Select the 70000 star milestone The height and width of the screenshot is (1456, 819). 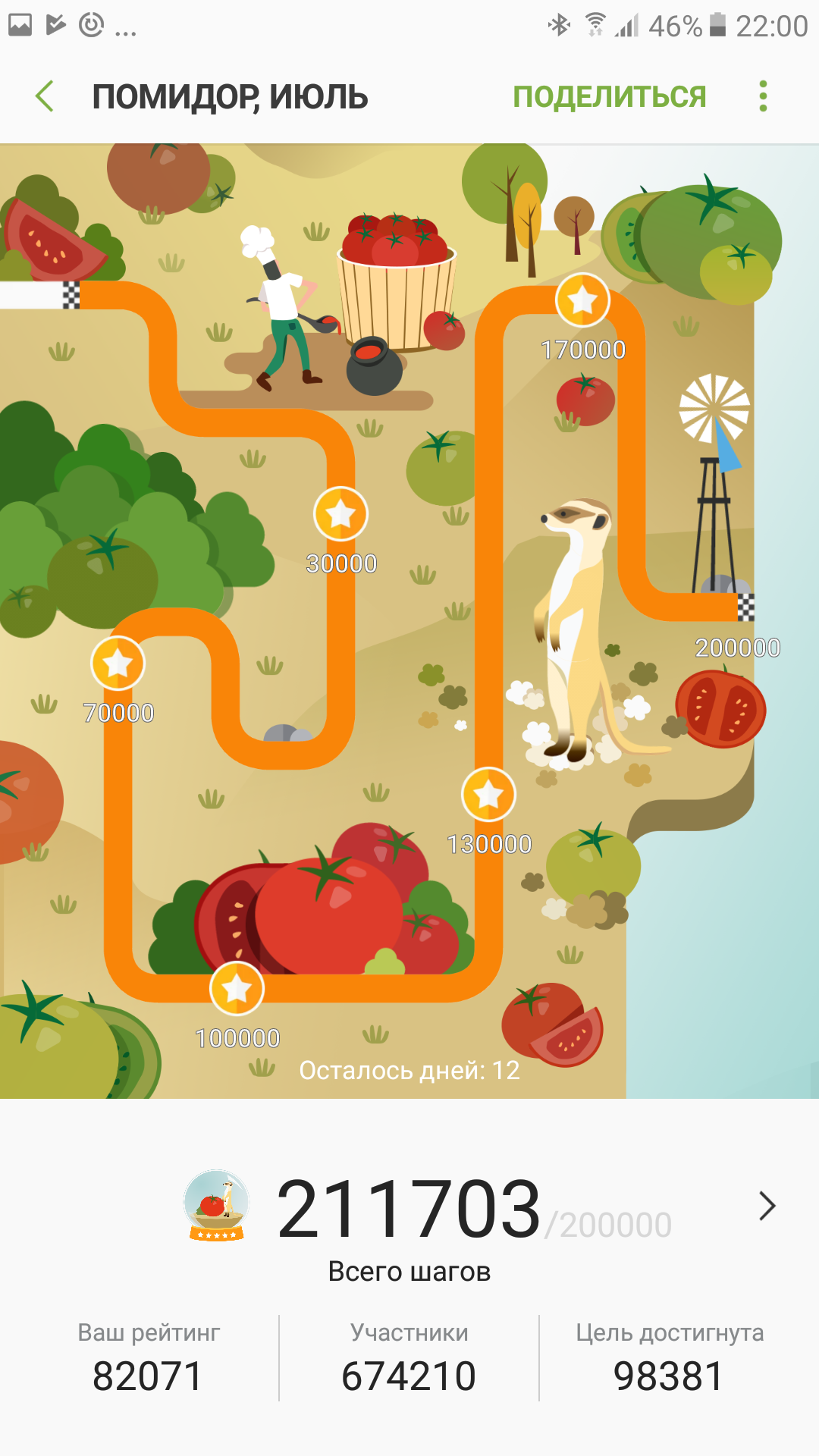[x=118, y=664]
